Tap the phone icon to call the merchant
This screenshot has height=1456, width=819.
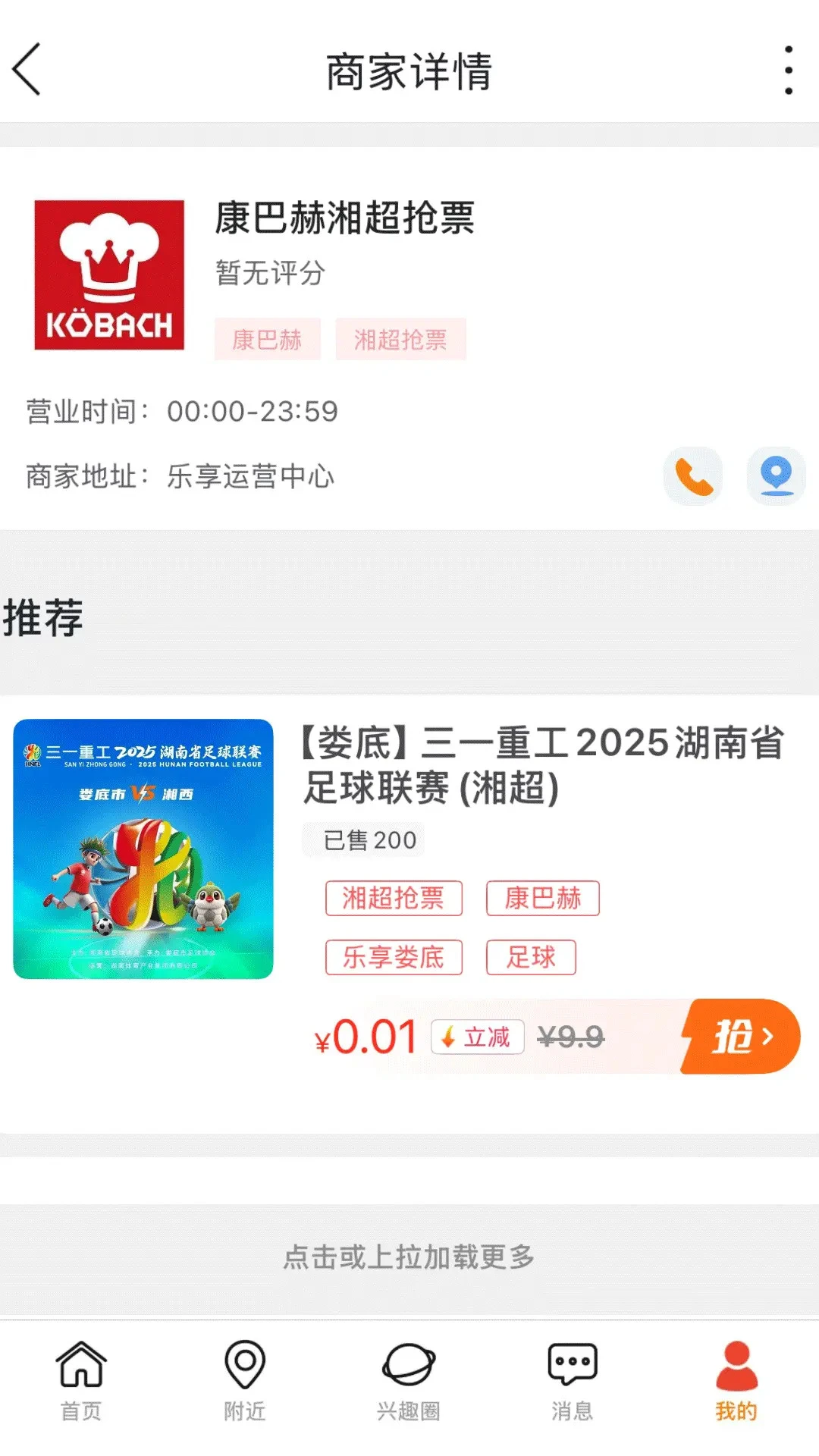pyautogui.click(x=692, y=475)
